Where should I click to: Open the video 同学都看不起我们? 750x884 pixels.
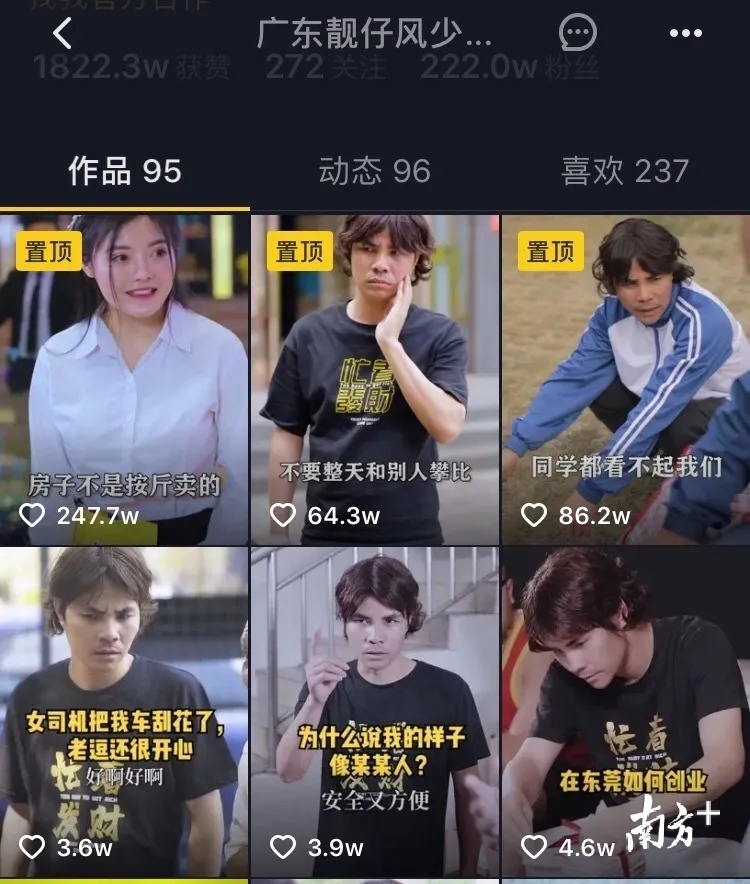[626, 380]
